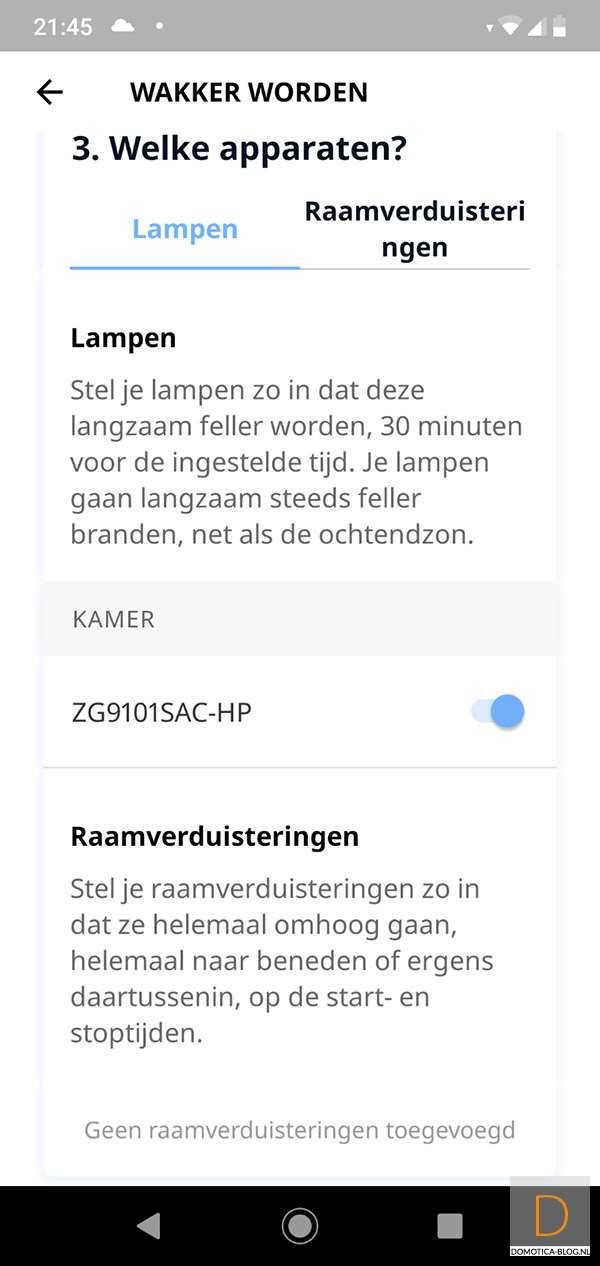Image resolution: width=600 pixels, height=1266 pixels.
Task: Toggle off the ZG9101SAC-HP lamp switch
Action: tap(498, 712)
